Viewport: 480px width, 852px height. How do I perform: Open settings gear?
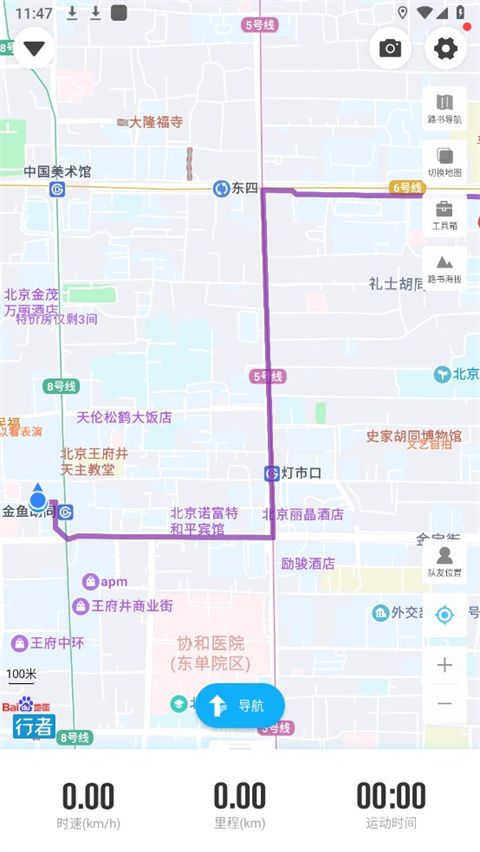tap(445, 48)
